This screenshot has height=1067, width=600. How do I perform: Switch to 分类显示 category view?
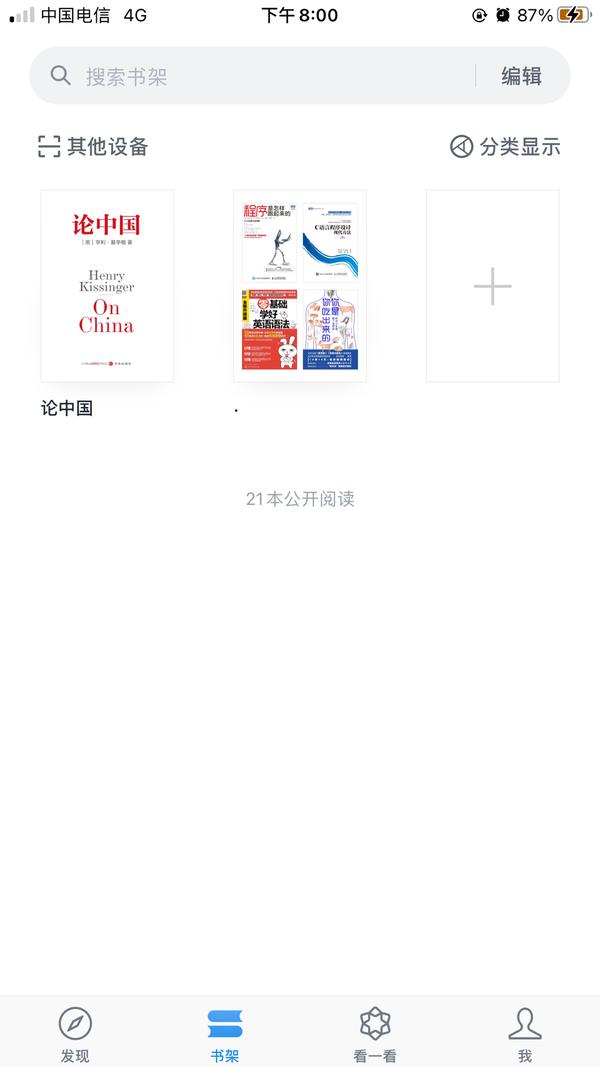505,147
